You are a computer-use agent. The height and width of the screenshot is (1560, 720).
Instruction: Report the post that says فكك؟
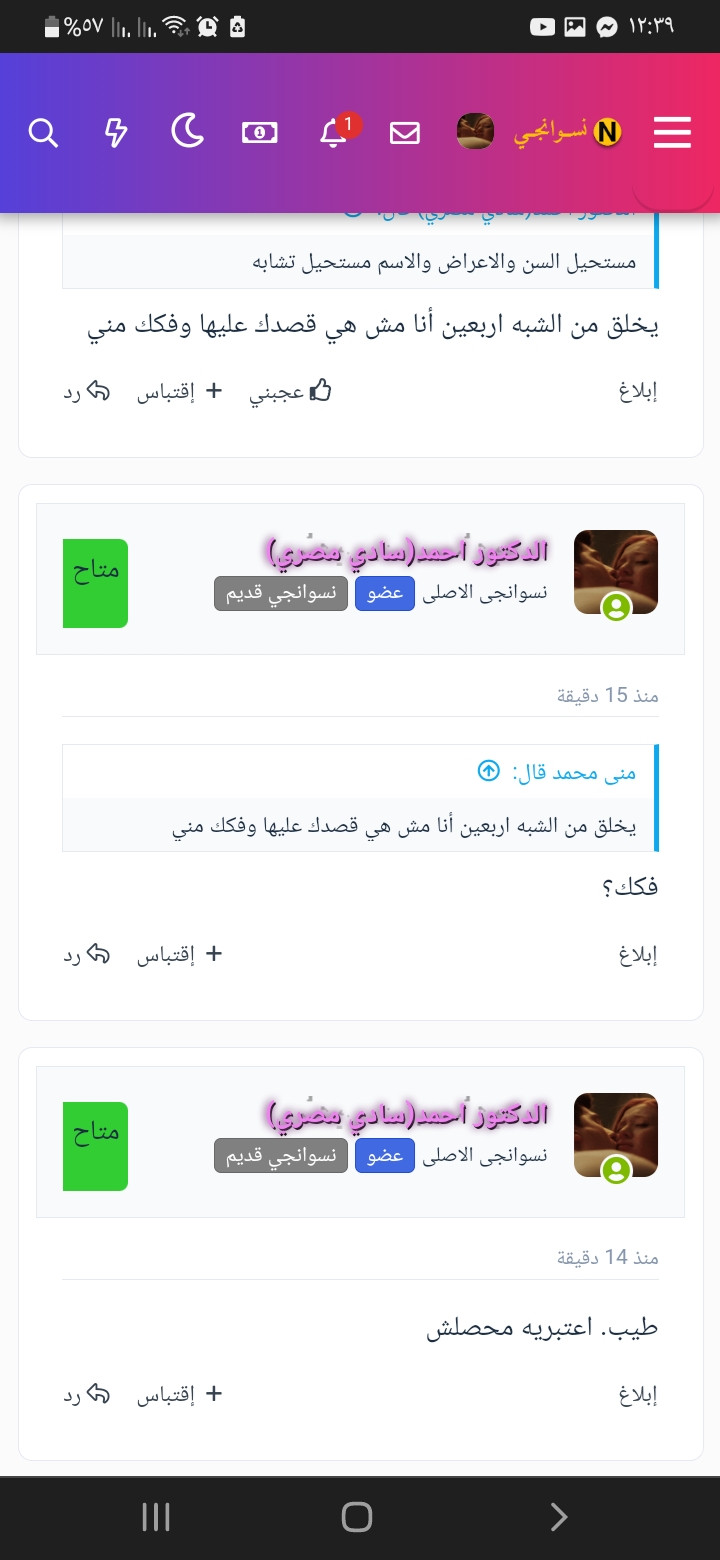tap(638, 955)
